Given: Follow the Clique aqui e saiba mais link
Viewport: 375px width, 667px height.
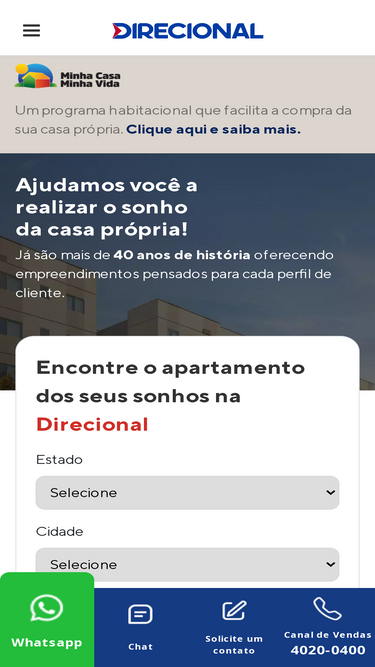Looking at the screenshot, I should pyautogui.click(x=213, y=129).
